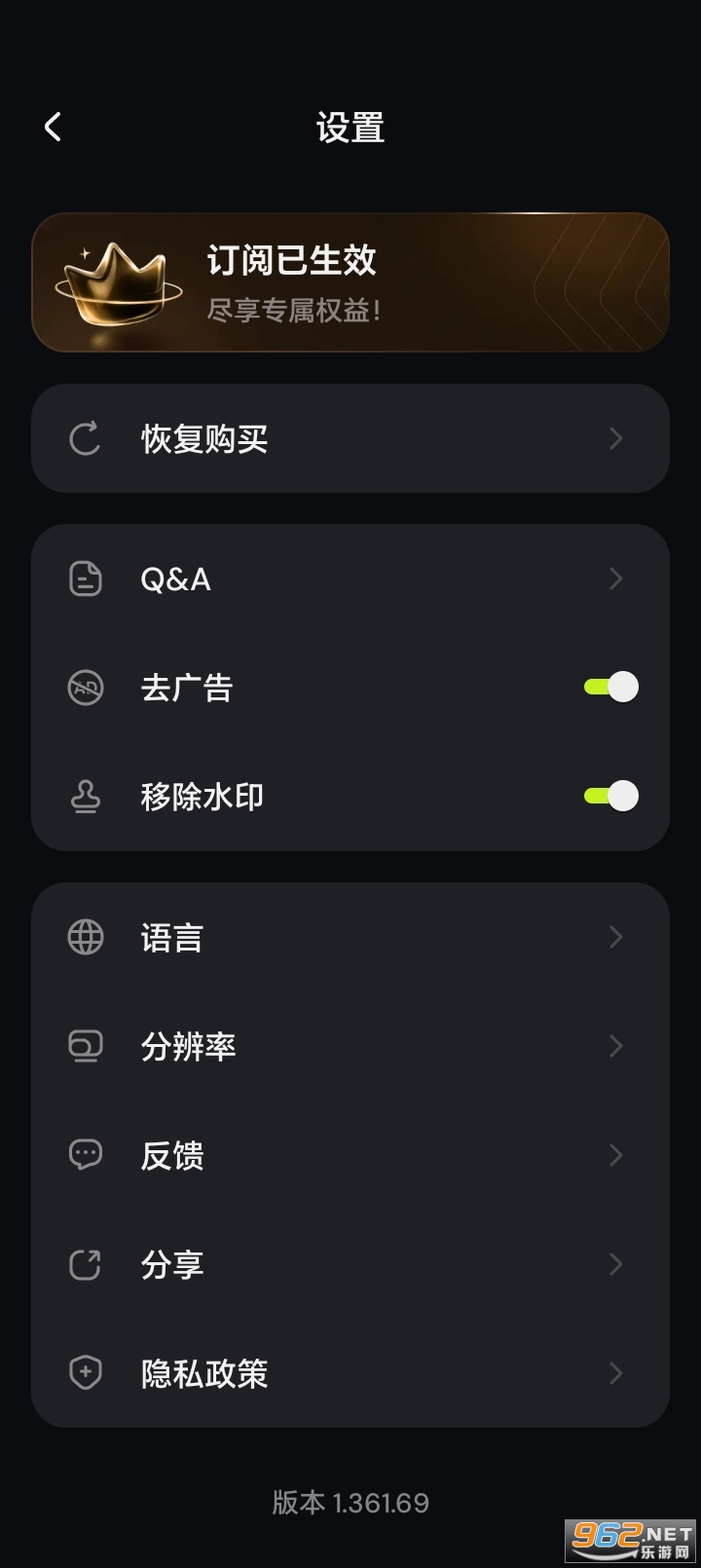Open the 订阅已生效 subscription banner
Viewport: 701px width, 1568px height.
point(350,282)
